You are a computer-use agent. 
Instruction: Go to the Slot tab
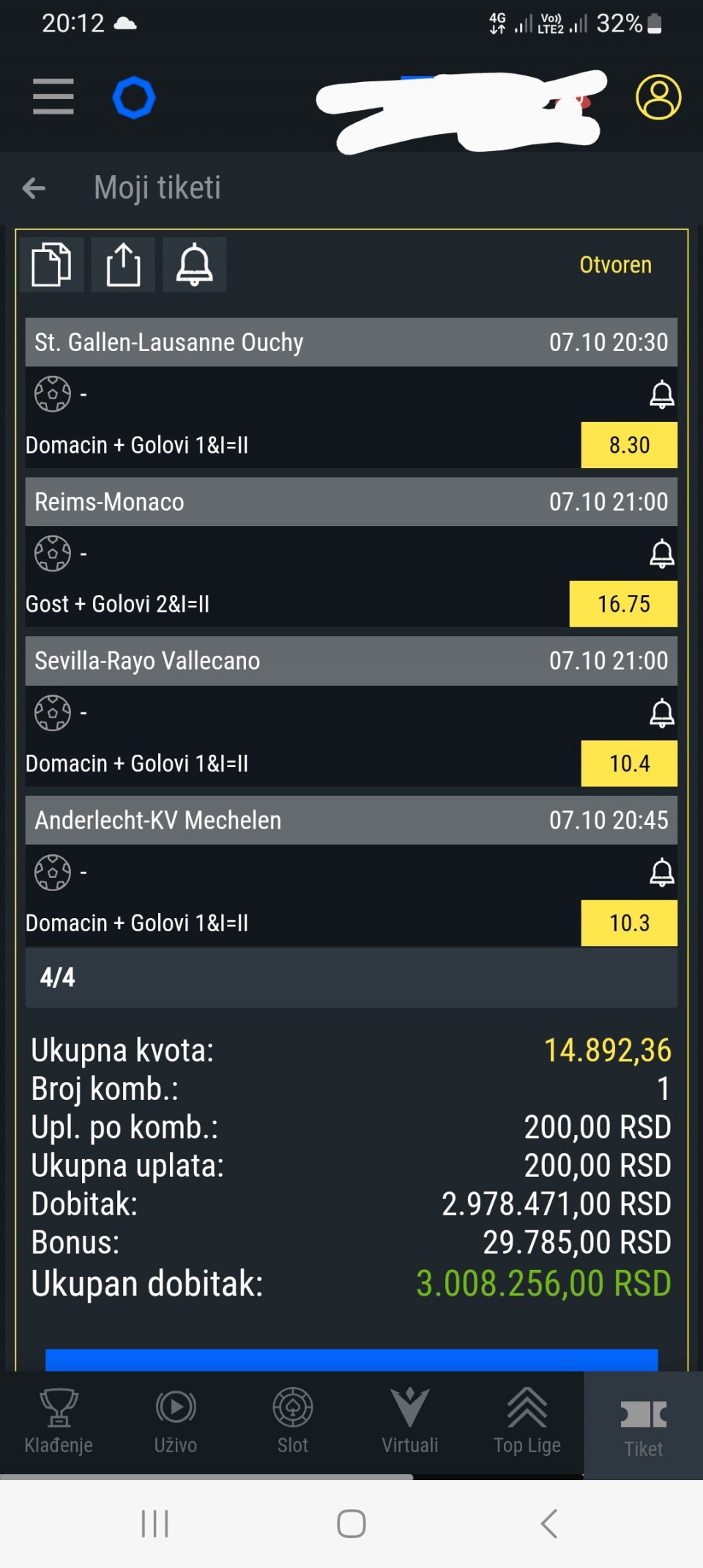(x=293, y=1421)
